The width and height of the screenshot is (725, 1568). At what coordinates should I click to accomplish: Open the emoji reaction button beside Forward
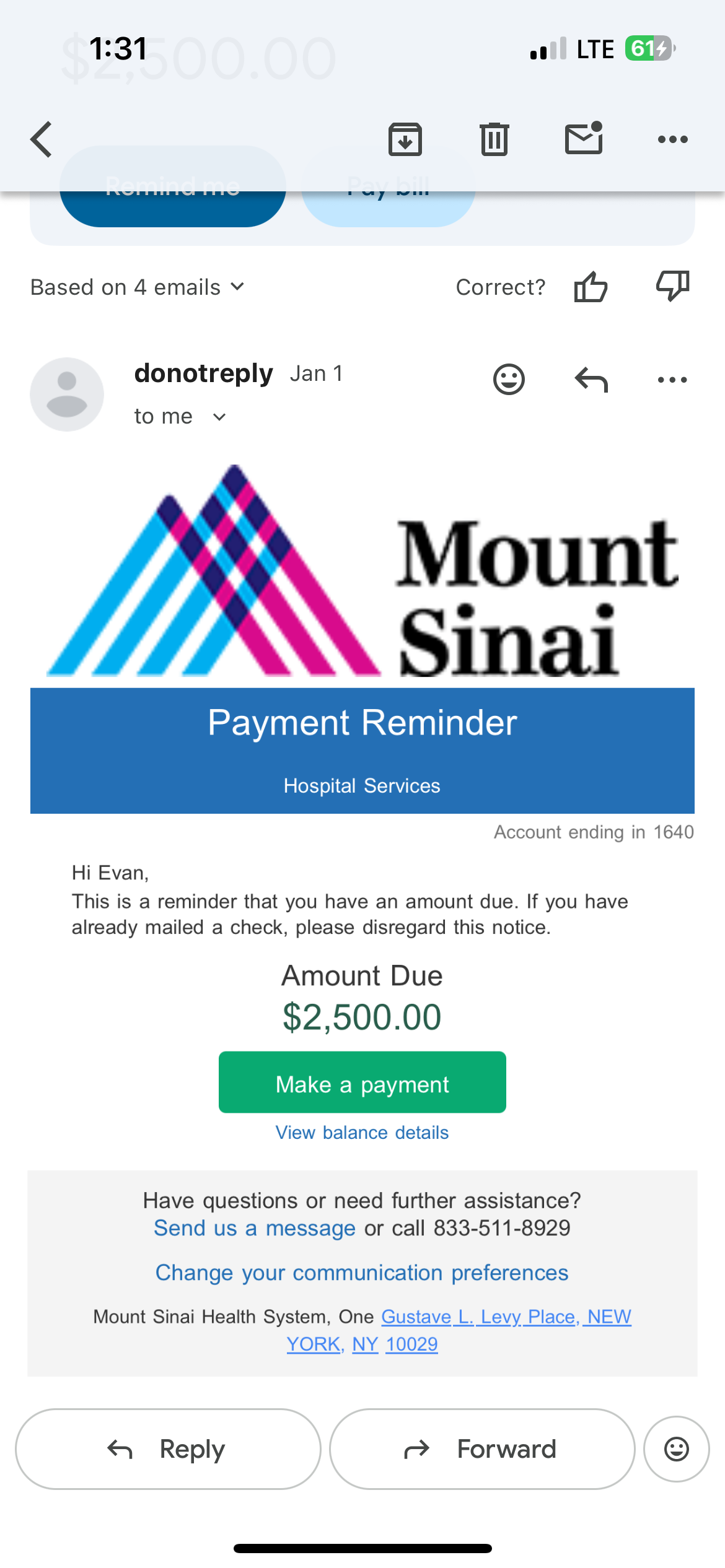coord(676,1449)
